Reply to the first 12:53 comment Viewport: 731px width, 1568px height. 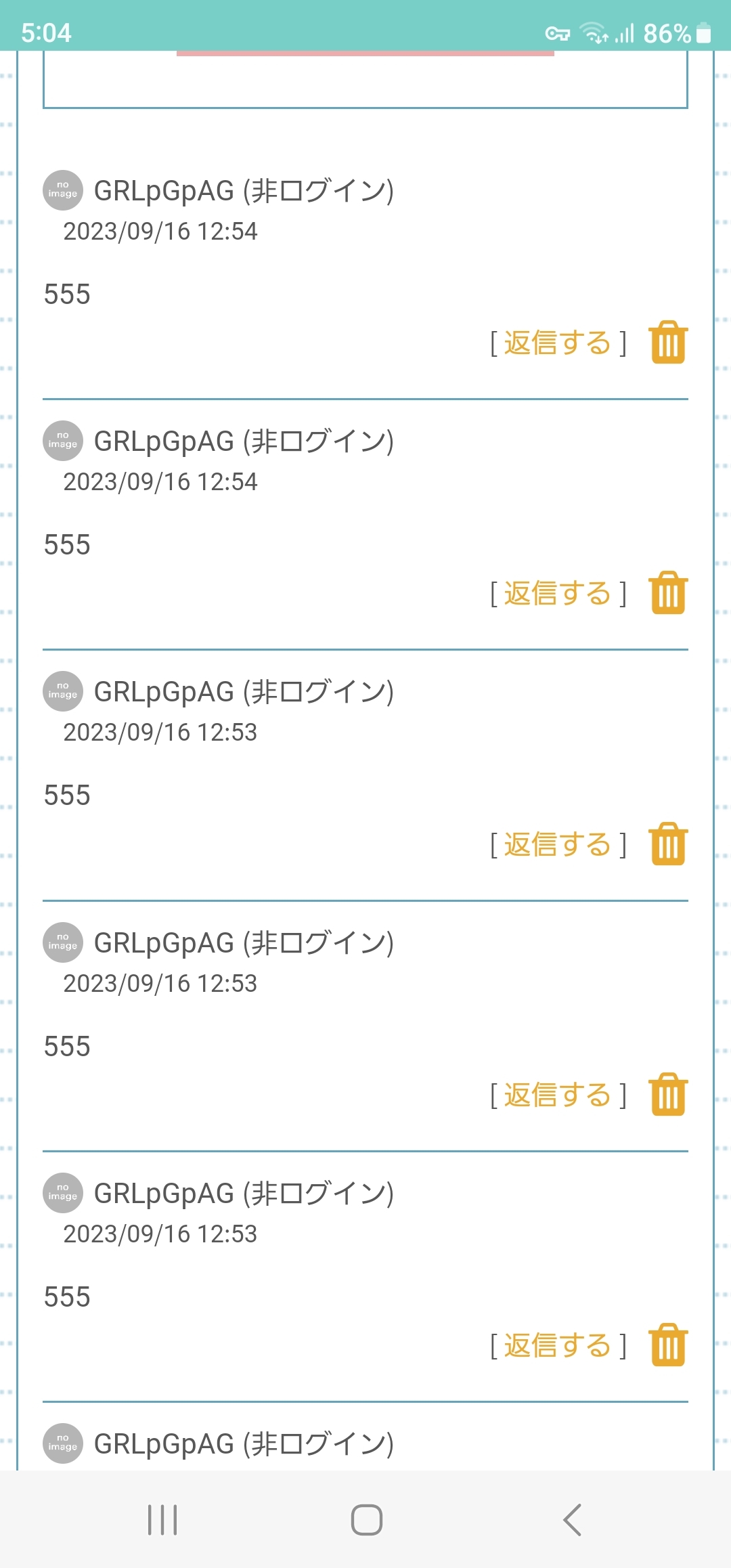(557, 845)
